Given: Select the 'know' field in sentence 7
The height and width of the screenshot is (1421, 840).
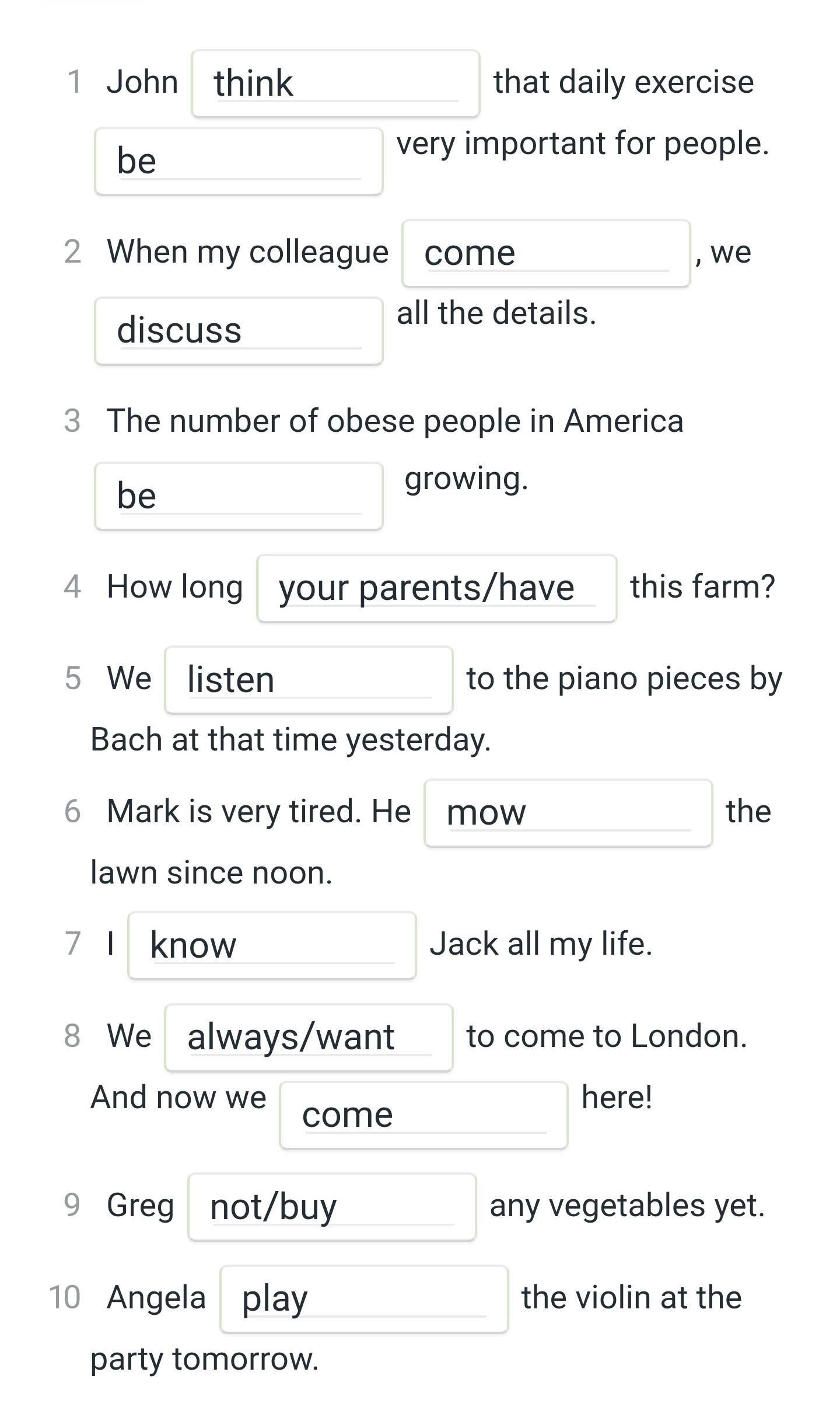Looking at the screenshot, I should click(272, 945).
